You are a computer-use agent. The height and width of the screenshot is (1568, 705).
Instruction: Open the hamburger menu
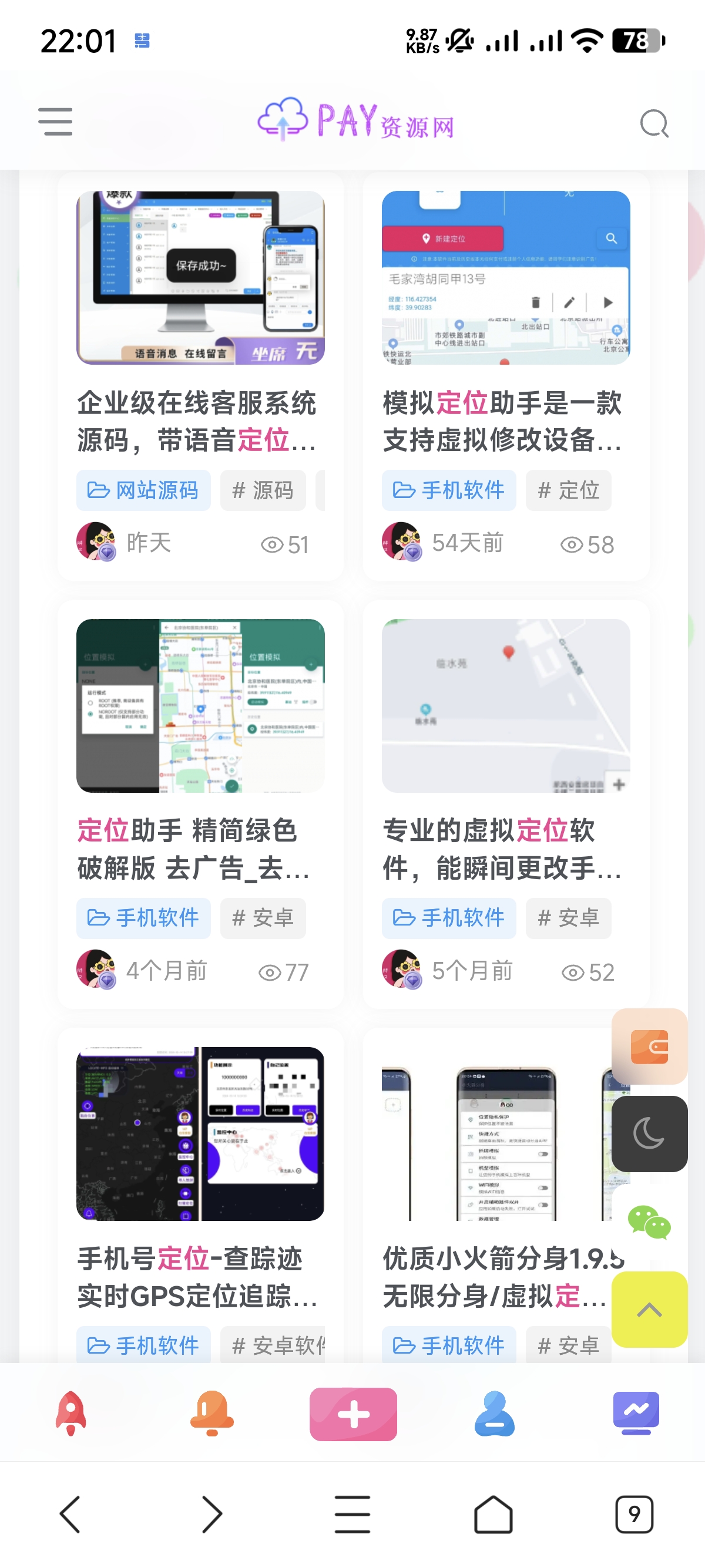click(55, 122)
